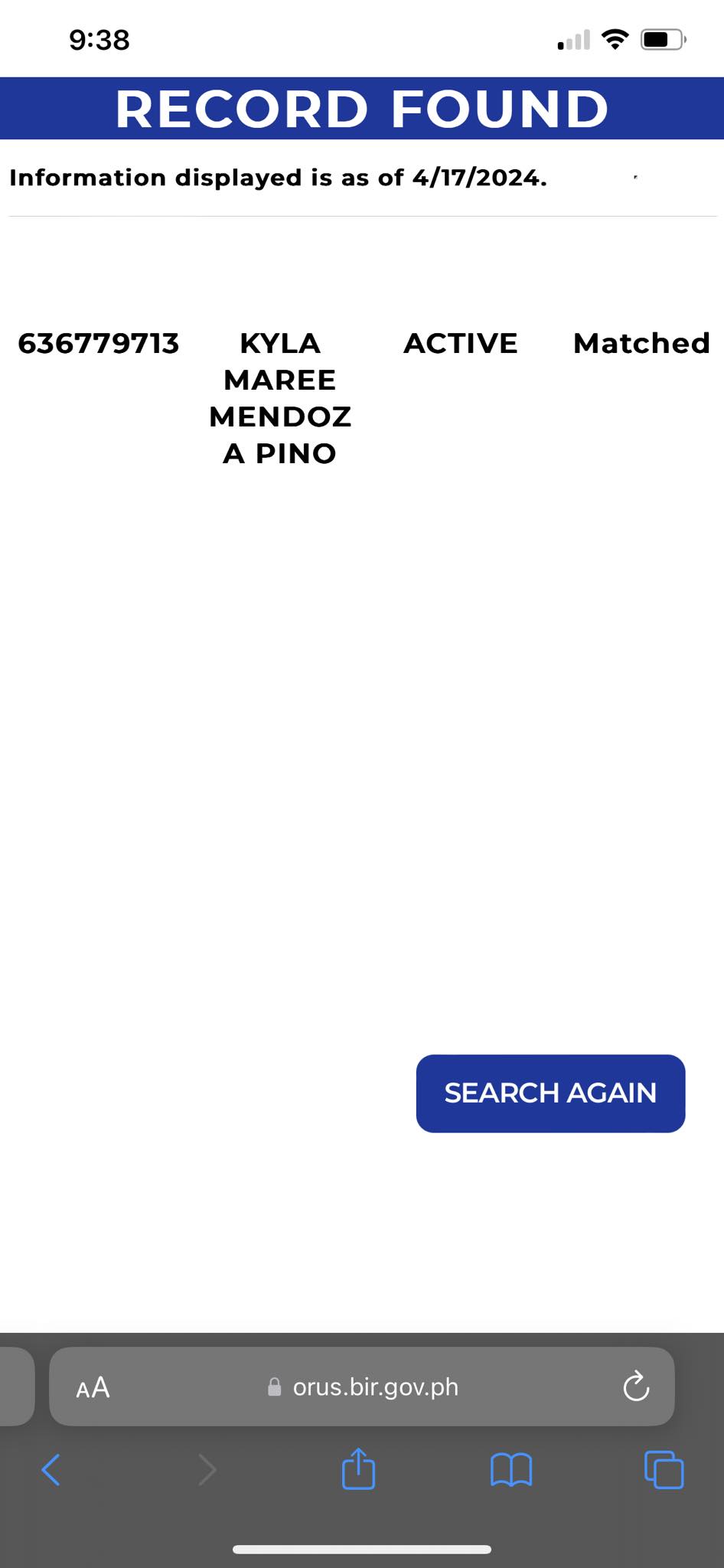Tap the SEARCH AGAIN button
724x1568 pixels.
tap(550, 1093)
